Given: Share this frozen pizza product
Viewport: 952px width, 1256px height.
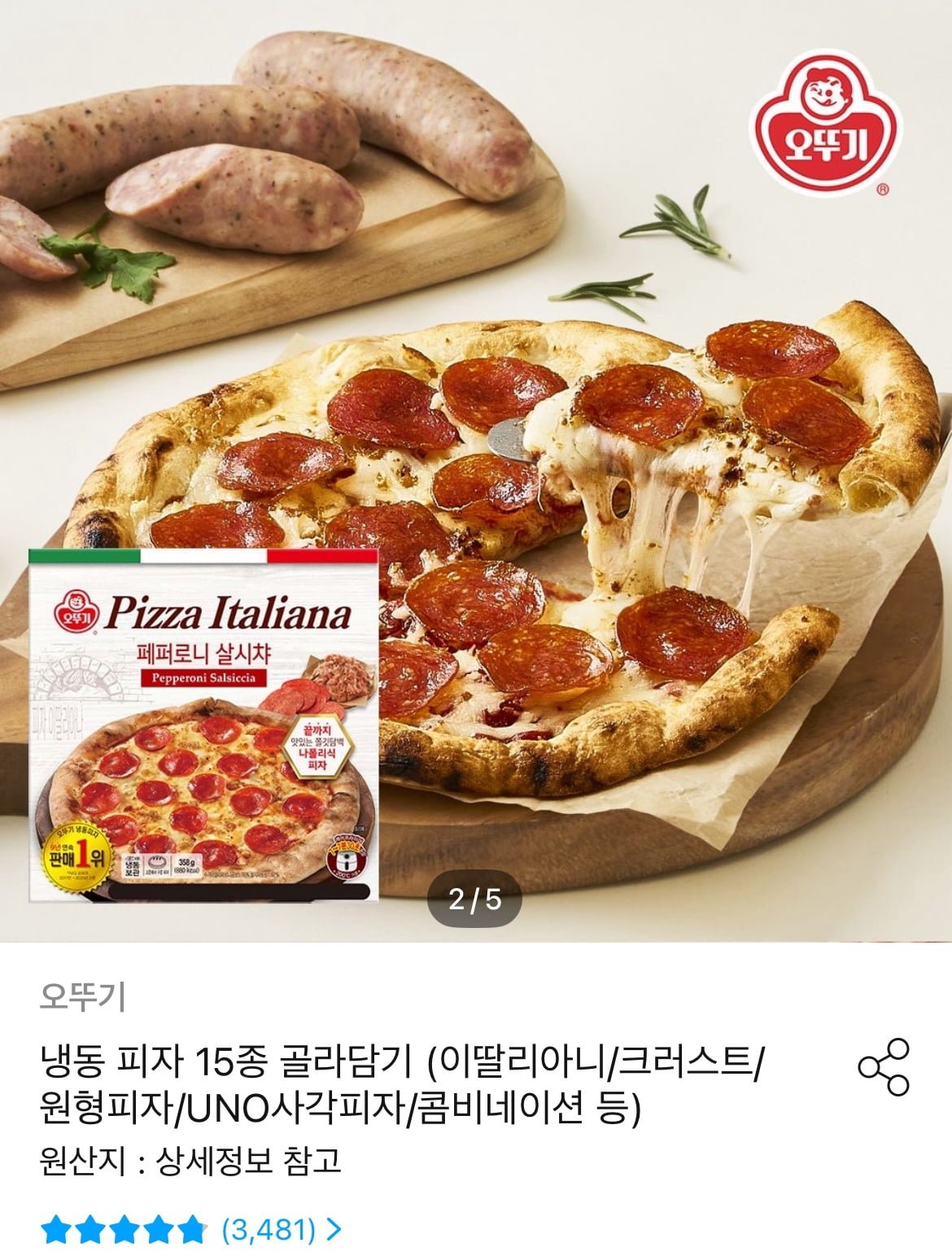Looking at the screenshot, I should [884, 1066].
